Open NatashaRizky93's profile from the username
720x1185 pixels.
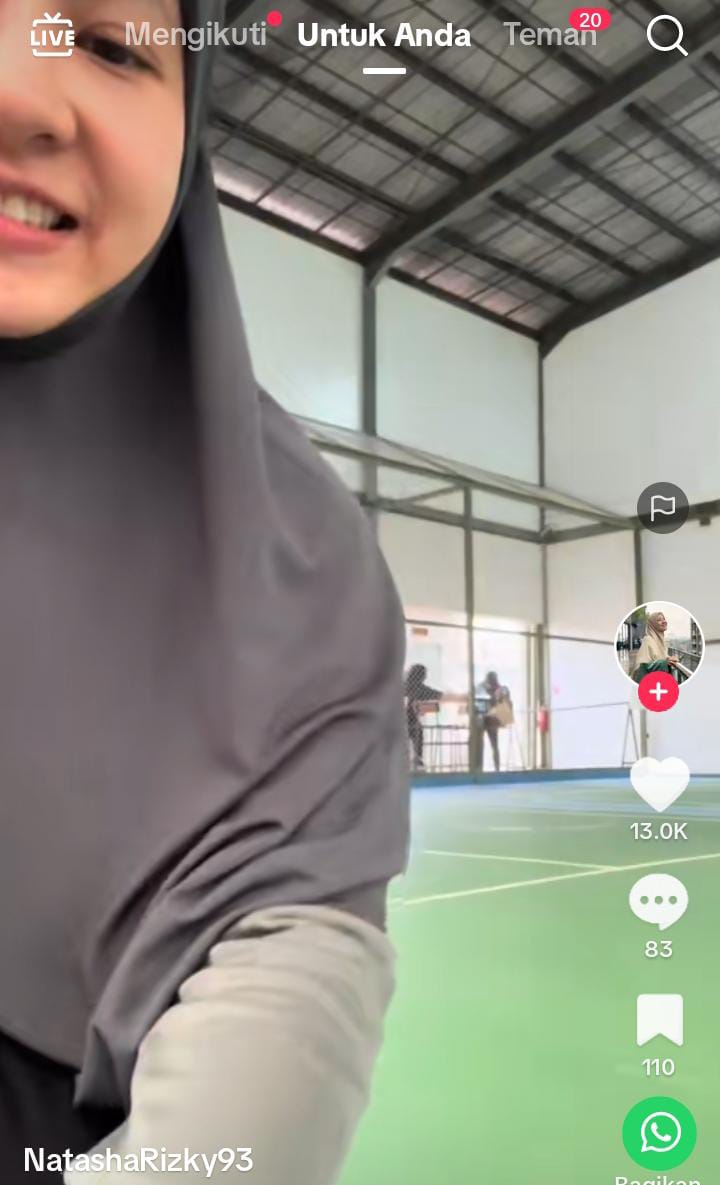138,1160
